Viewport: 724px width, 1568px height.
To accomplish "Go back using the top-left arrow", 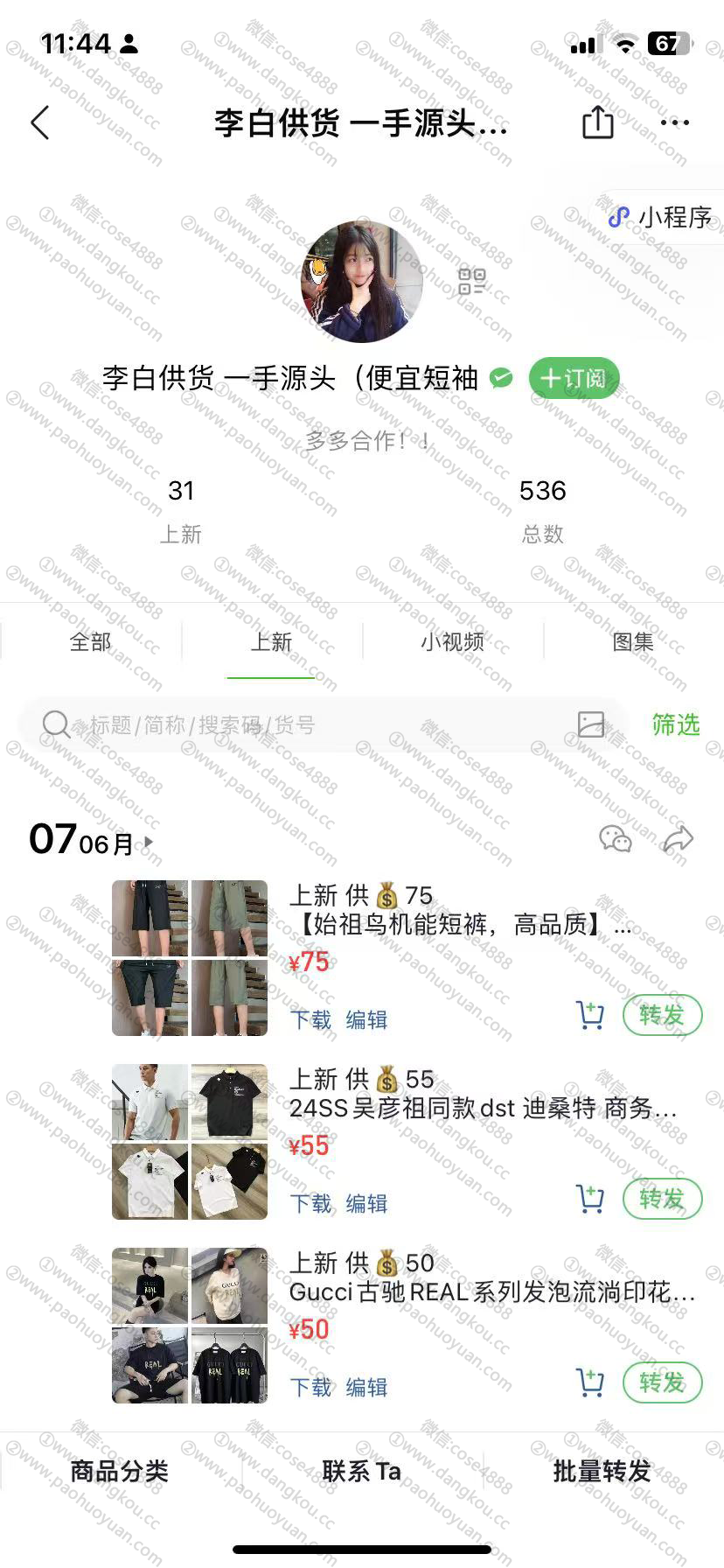I will pos(40,122).
